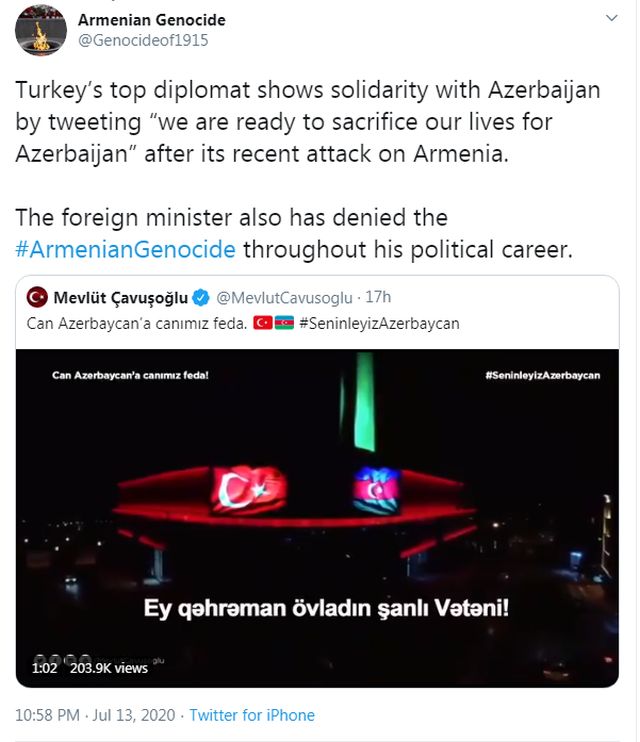640x742 pixels.
Task: Play the embedded video in the quoted tweet
Action: click(x=317, y=515)
